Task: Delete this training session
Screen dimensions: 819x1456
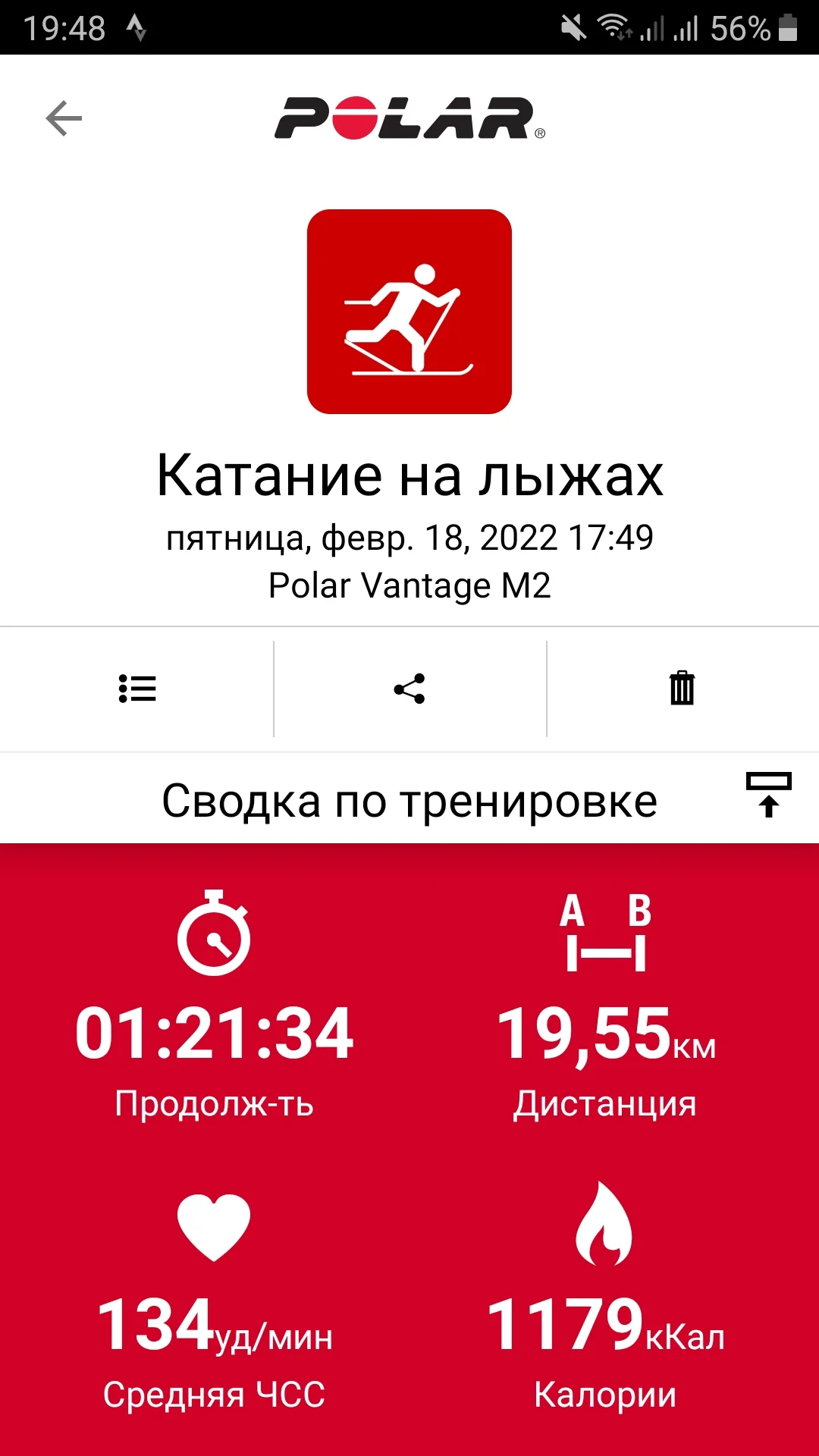Action: click(x=682, y=689)
